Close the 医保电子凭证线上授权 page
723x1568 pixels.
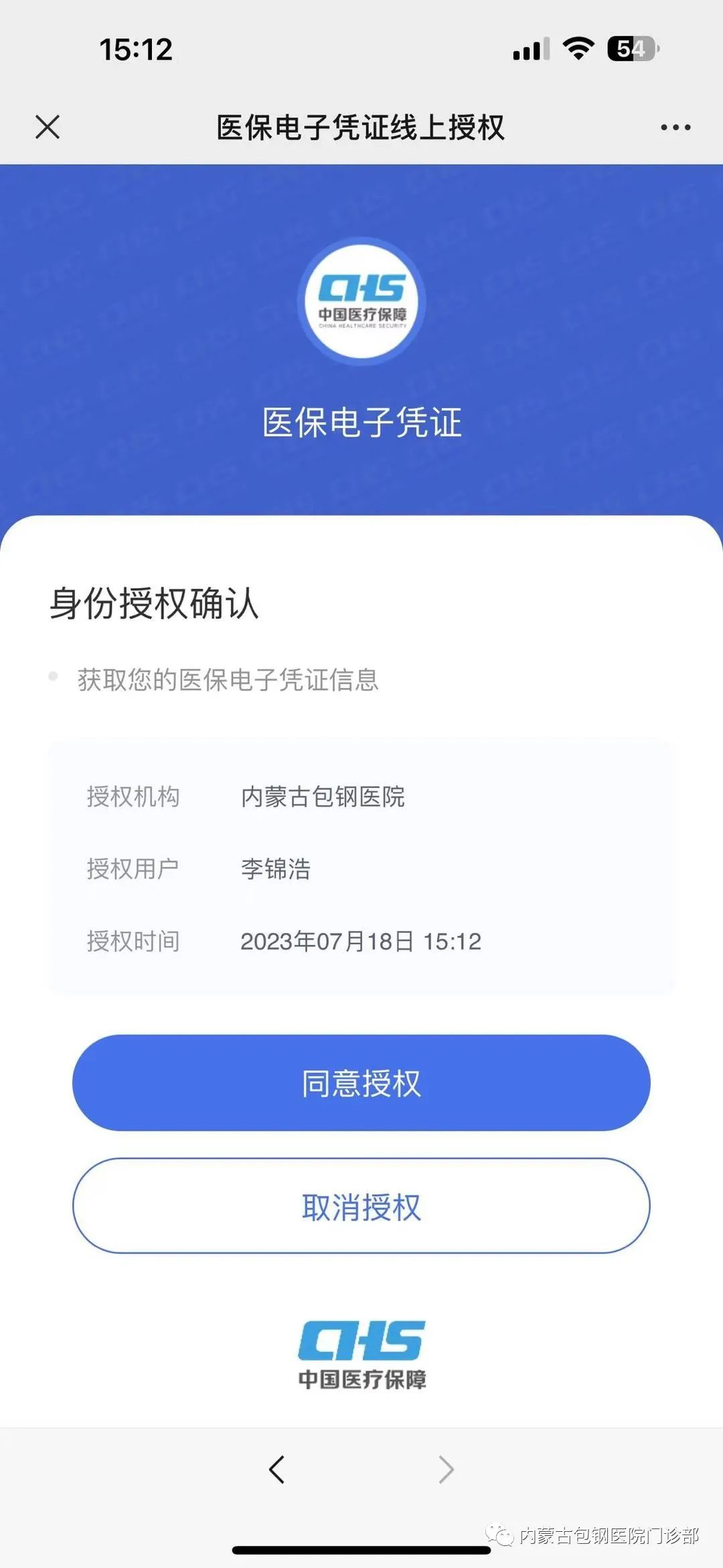(48, 127)
